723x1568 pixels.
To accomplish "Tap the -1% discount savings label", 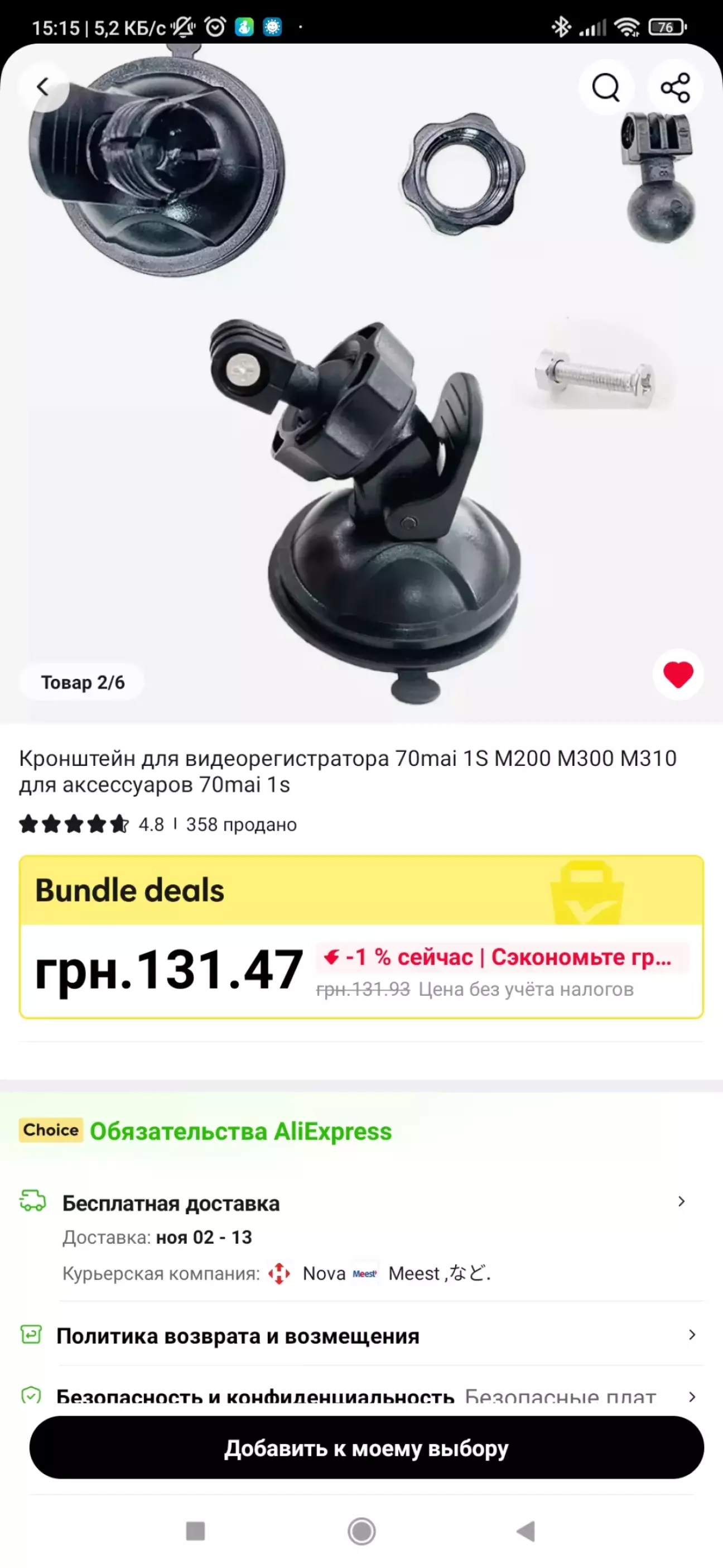I will coord(502,957).
